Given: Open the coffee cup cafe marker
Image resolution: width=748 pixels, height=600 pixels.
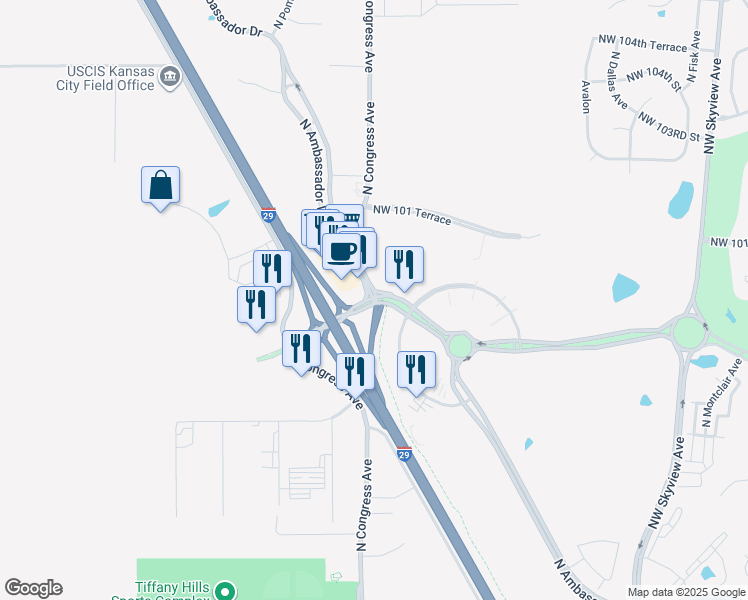Looking at the screenshot, I should pyautogui.click(x=341, y=251).
